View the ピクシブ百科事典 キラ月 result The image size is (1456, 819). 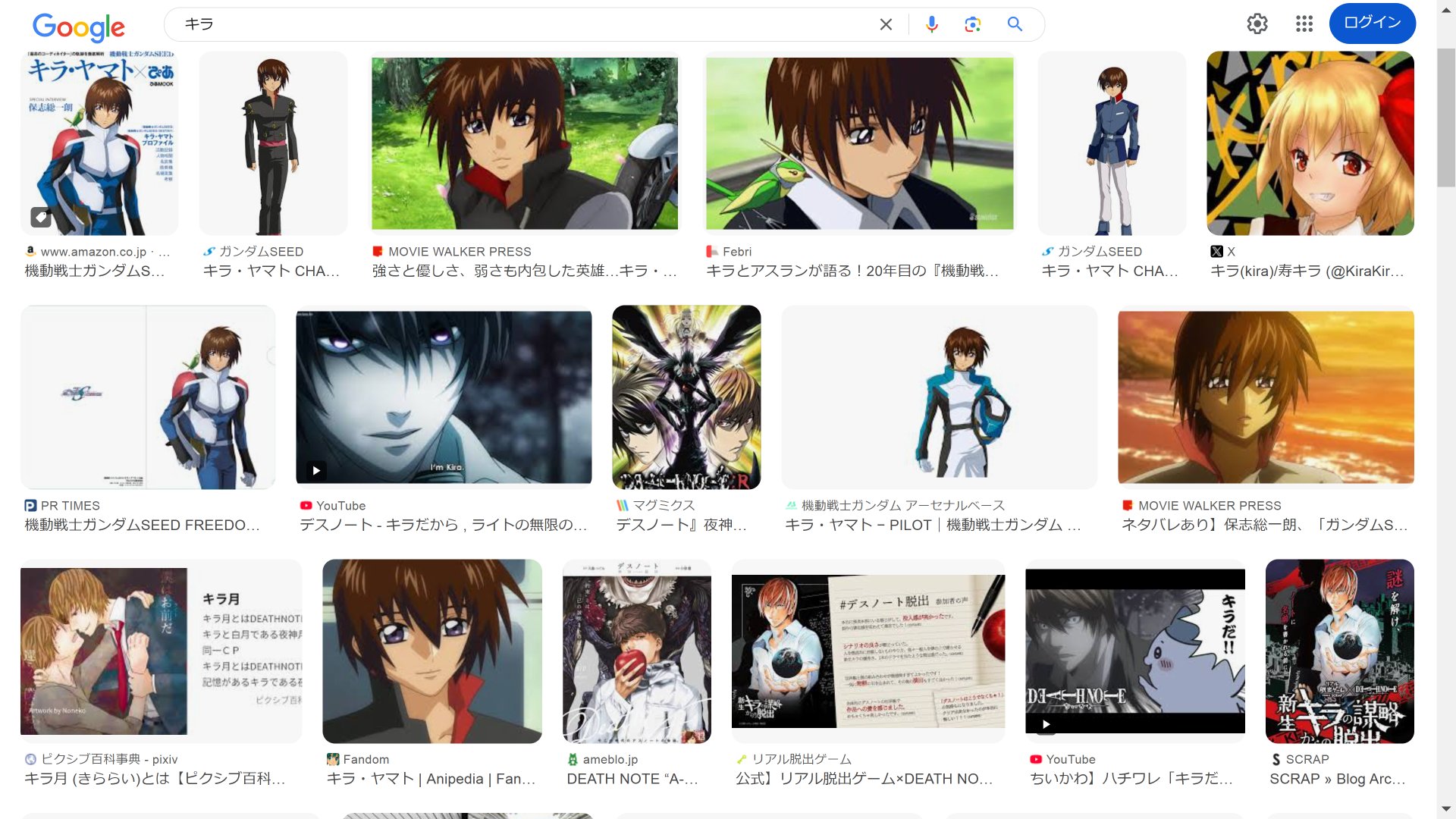(161, 651)
